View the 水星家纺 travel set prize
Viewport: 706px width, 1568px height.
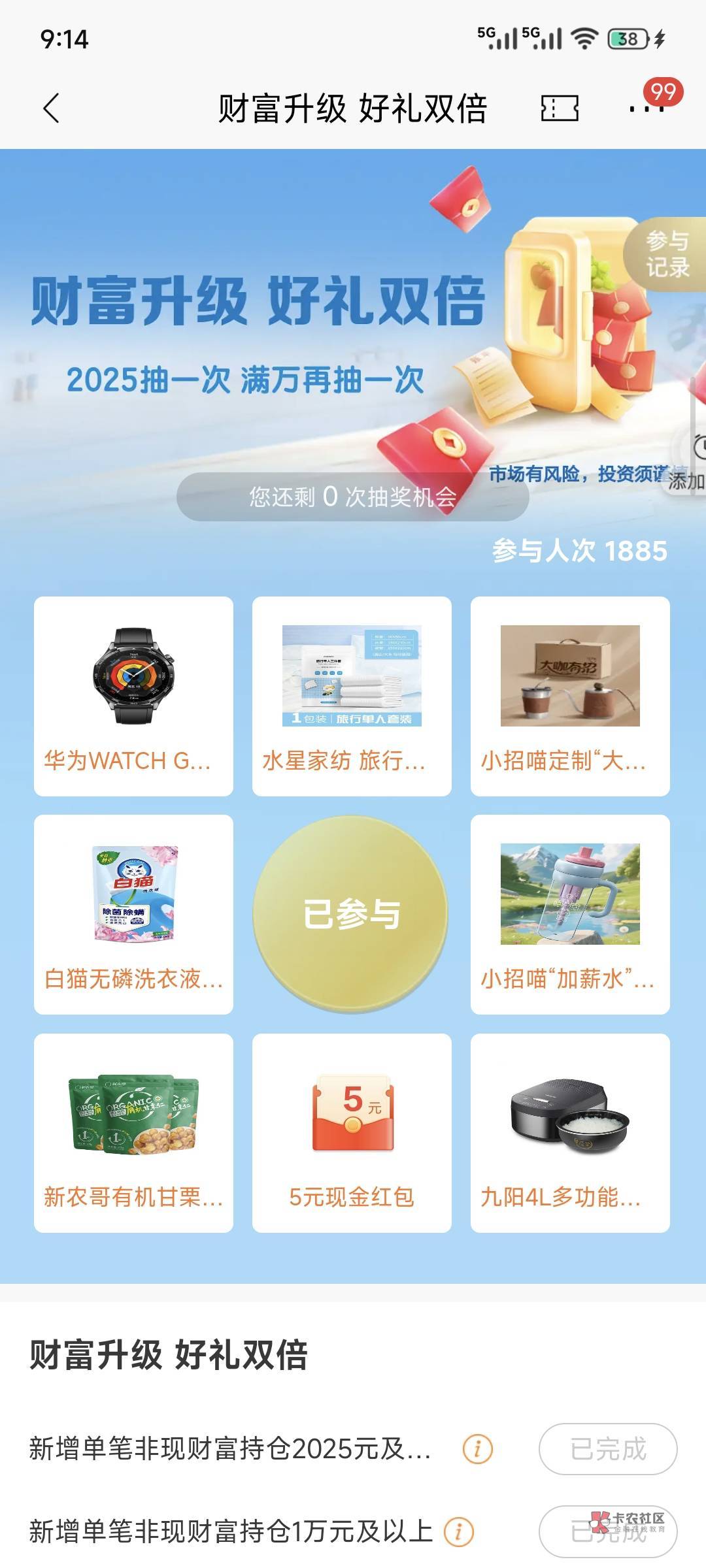coord(352,696)
